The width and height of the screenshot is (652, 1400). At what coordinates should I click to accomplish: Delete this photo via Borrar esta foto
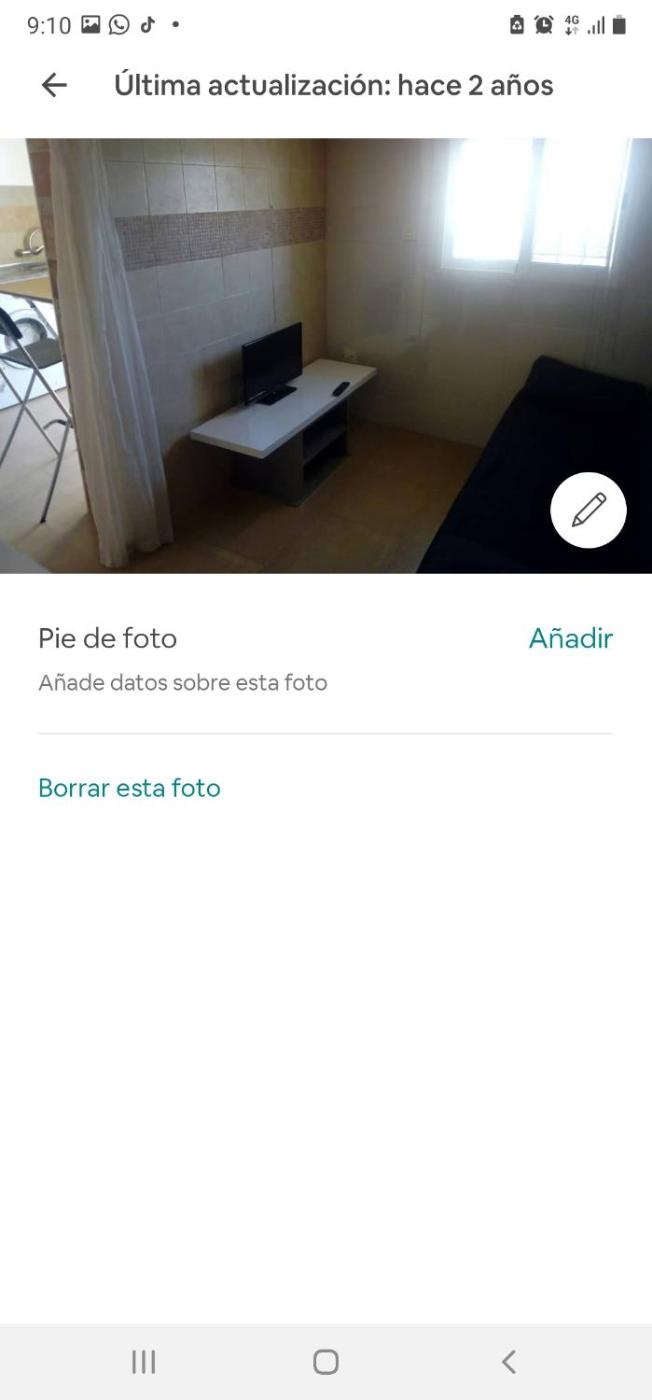pyautogui.click(x=129, y=788)
